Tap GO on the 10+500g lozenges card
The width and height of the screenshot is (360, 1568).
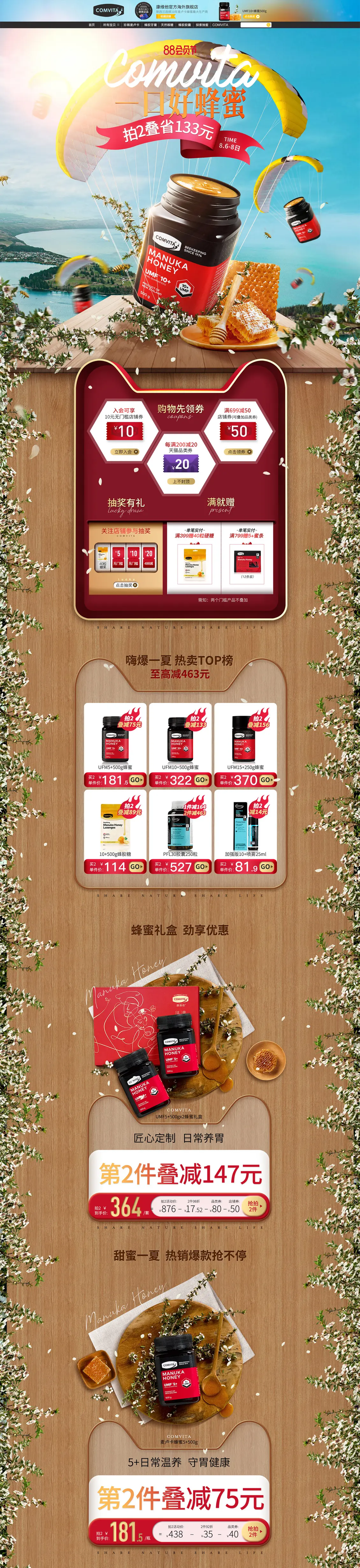pyautogui.click(x=136, y=867)
